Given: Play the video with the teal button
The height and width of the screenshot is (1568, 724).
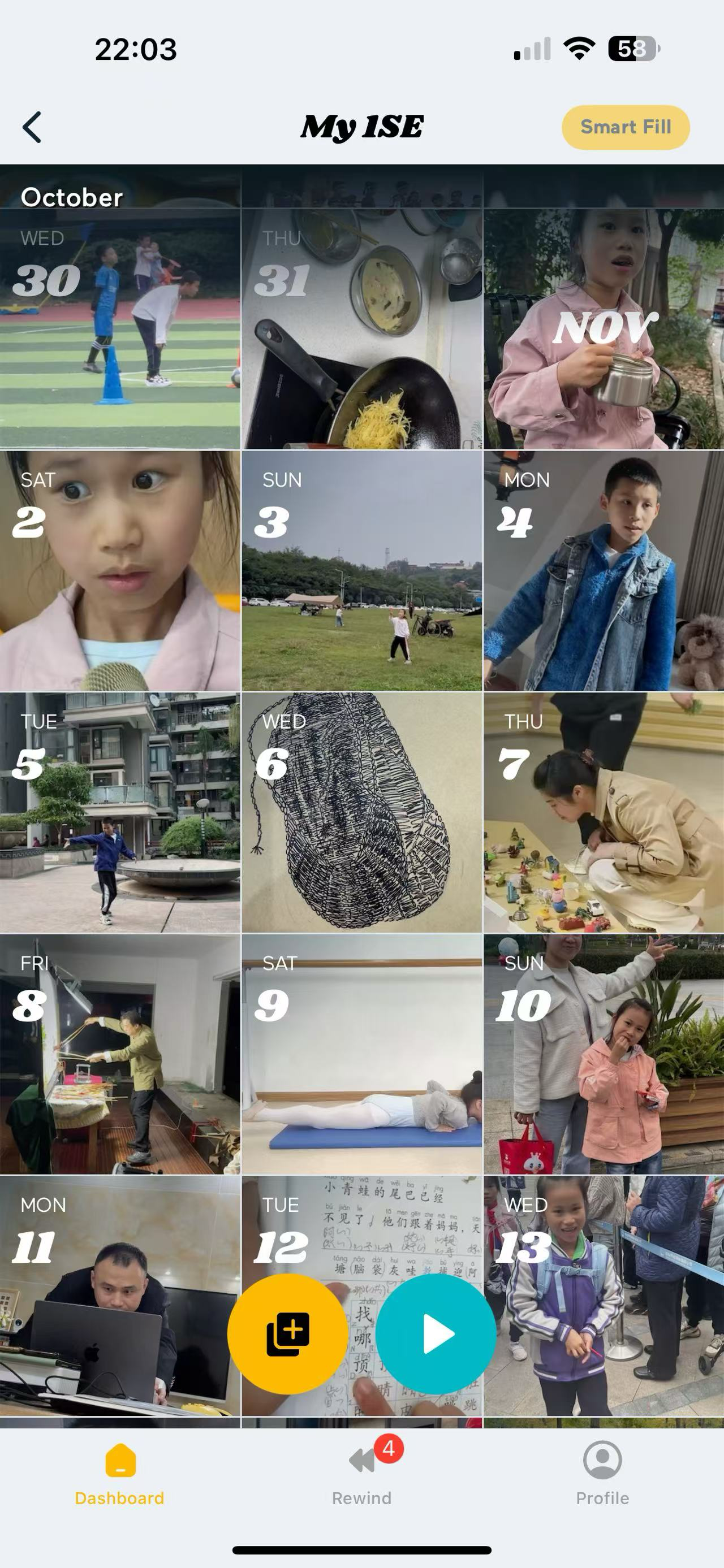Looking at the screenshot, I should click(x=436, y=1333).
